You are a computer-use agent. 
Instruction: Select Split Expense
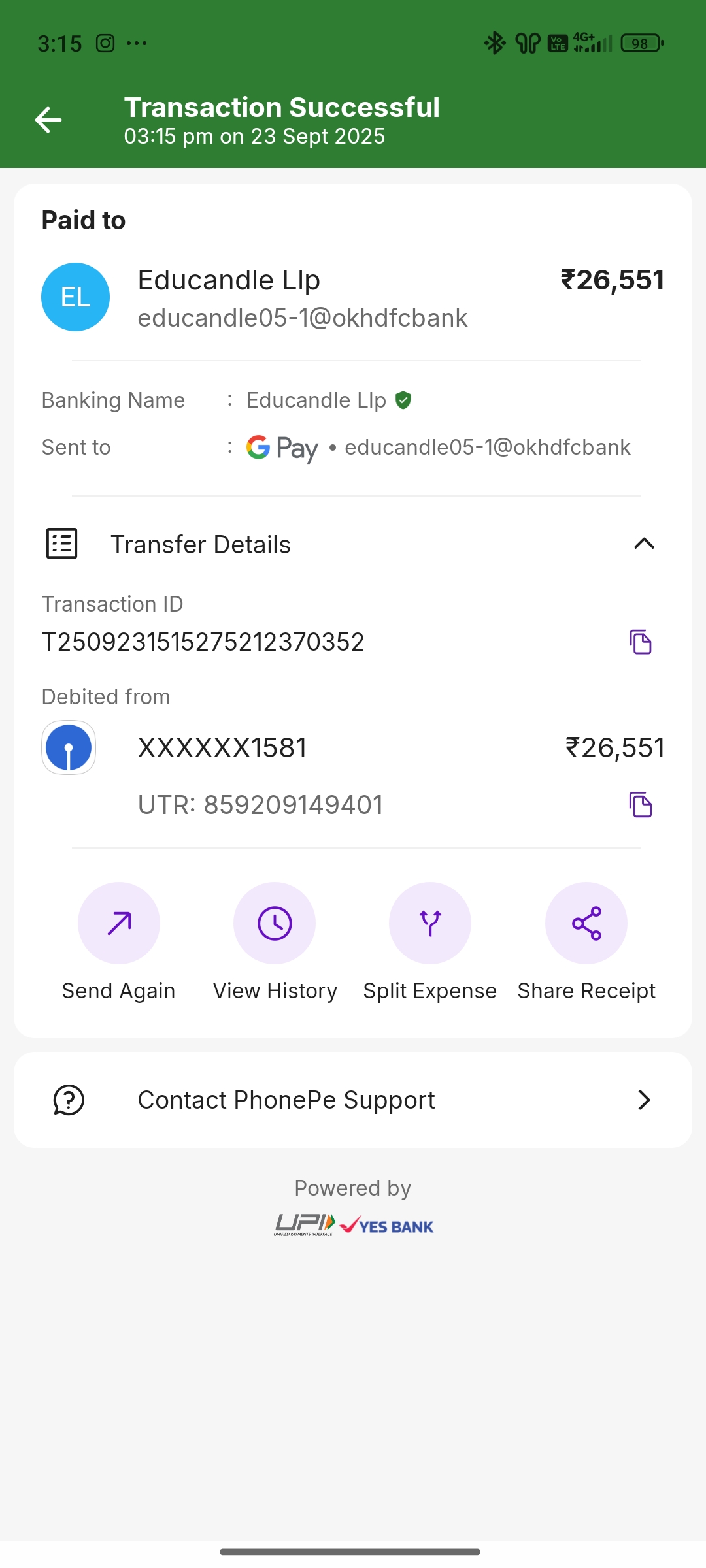point(430,923)
